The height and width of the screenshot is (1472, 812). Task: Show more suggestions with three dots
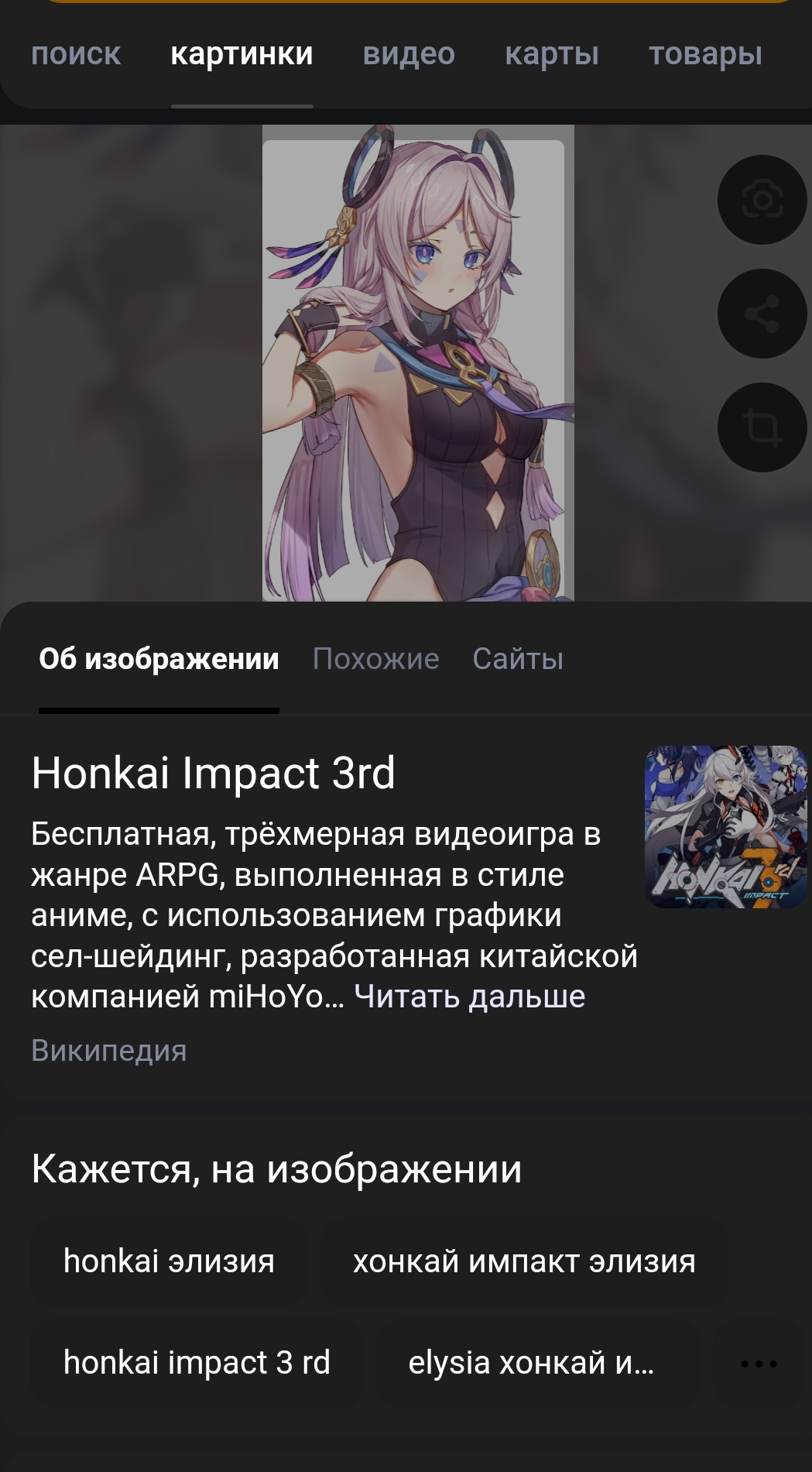[759, 1364]
